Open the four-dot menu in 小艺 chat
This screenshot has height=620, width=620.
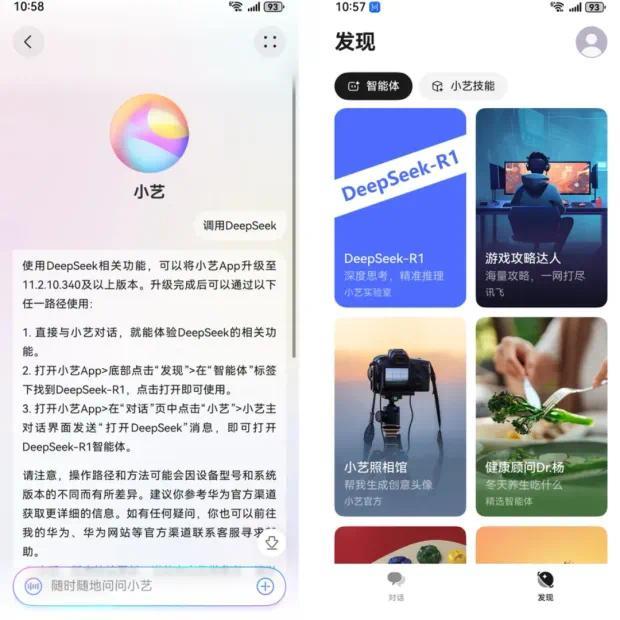pyautogui.click(x=268, y=42)
